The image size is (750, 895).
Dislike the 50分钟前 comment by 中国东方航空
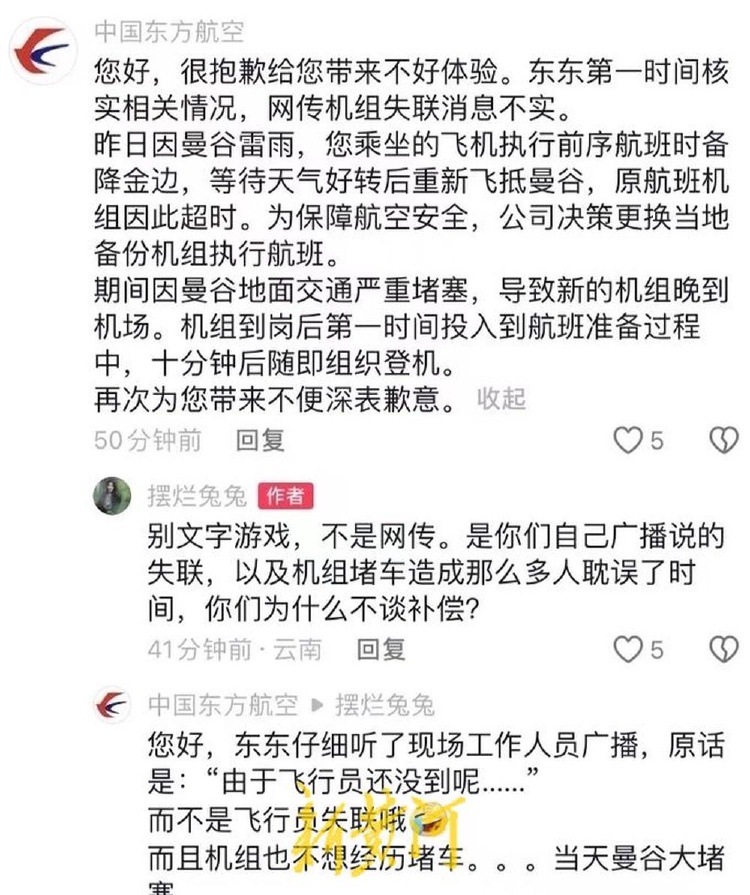723,439
